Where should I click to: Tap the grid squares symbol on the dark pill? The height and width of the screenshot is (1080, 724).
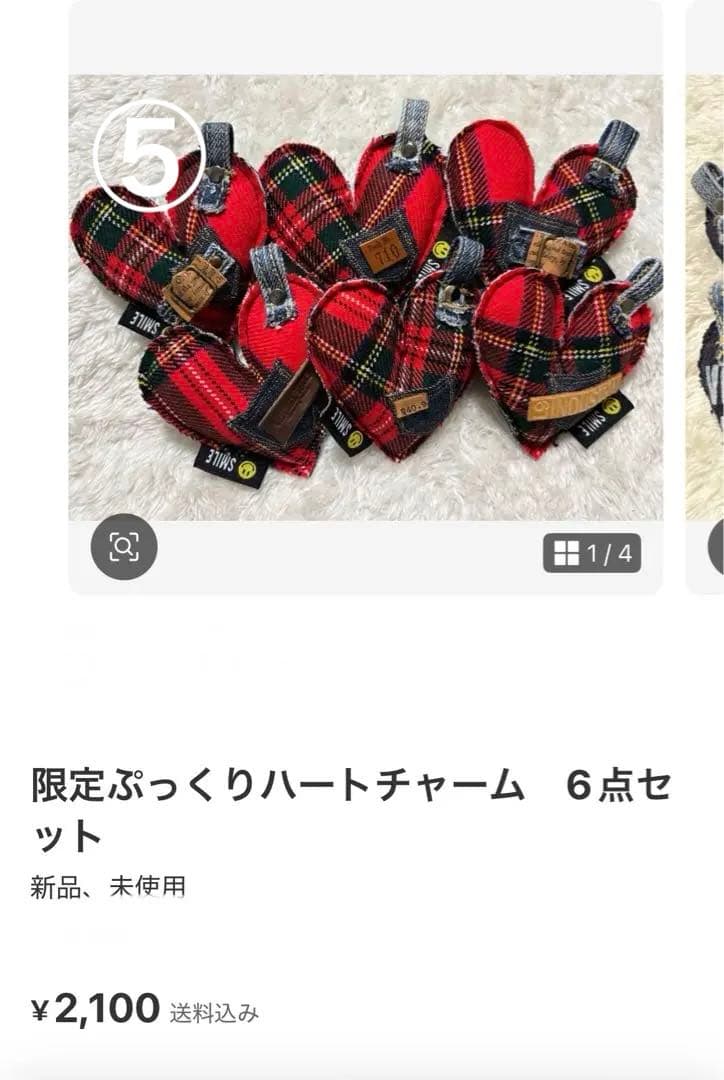pos(567,551)
